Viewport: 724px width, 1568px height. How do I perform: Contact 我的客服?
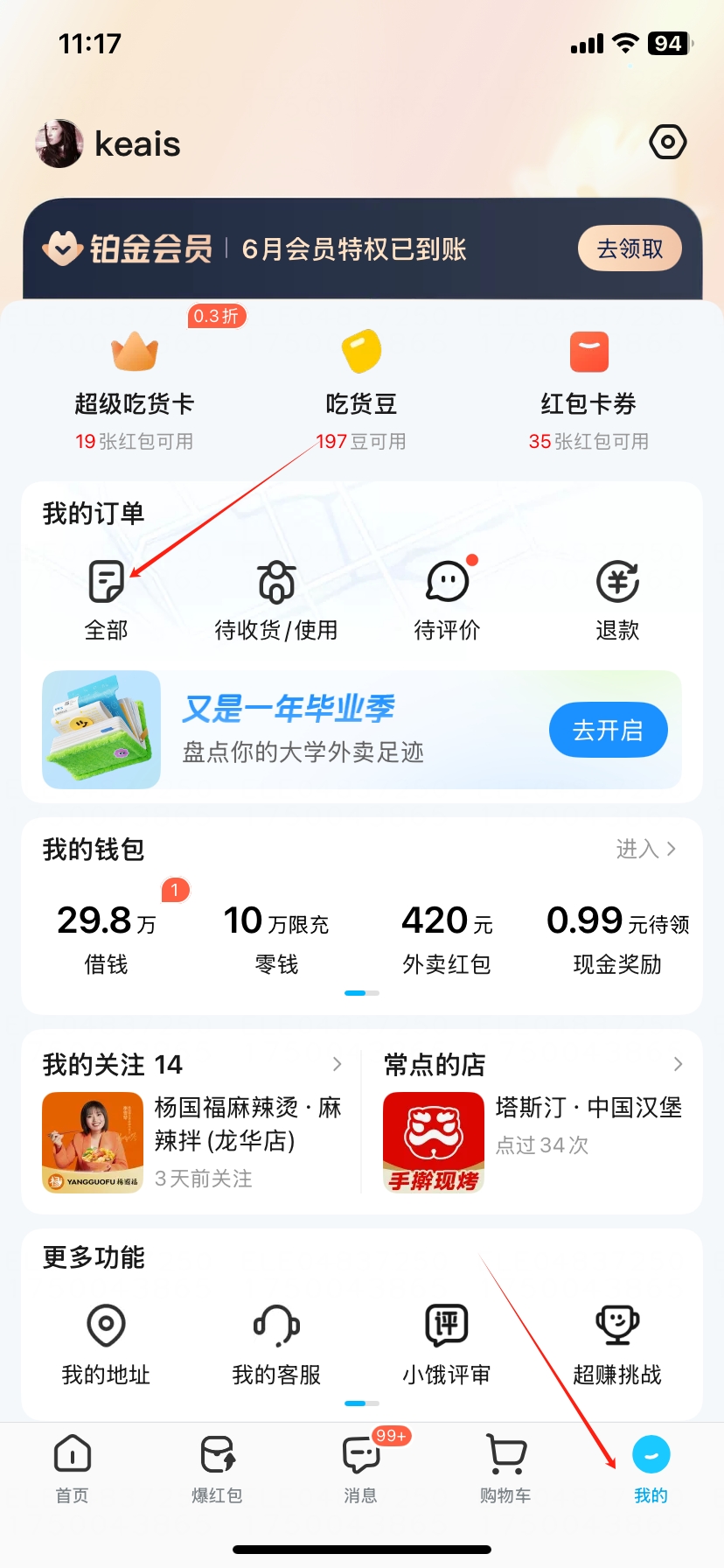tap(276, 1344)
